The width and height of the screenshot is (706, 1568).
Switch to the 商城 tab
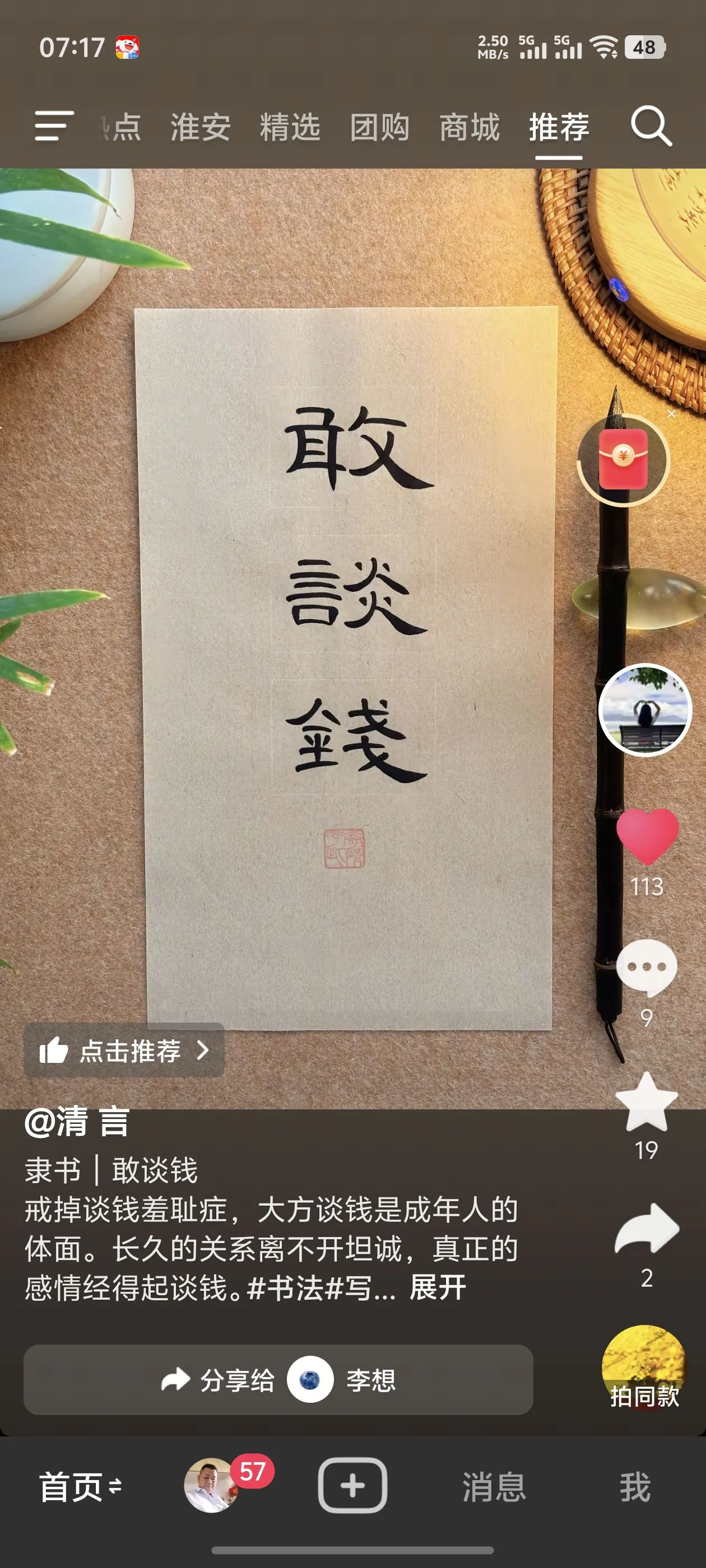469,127
